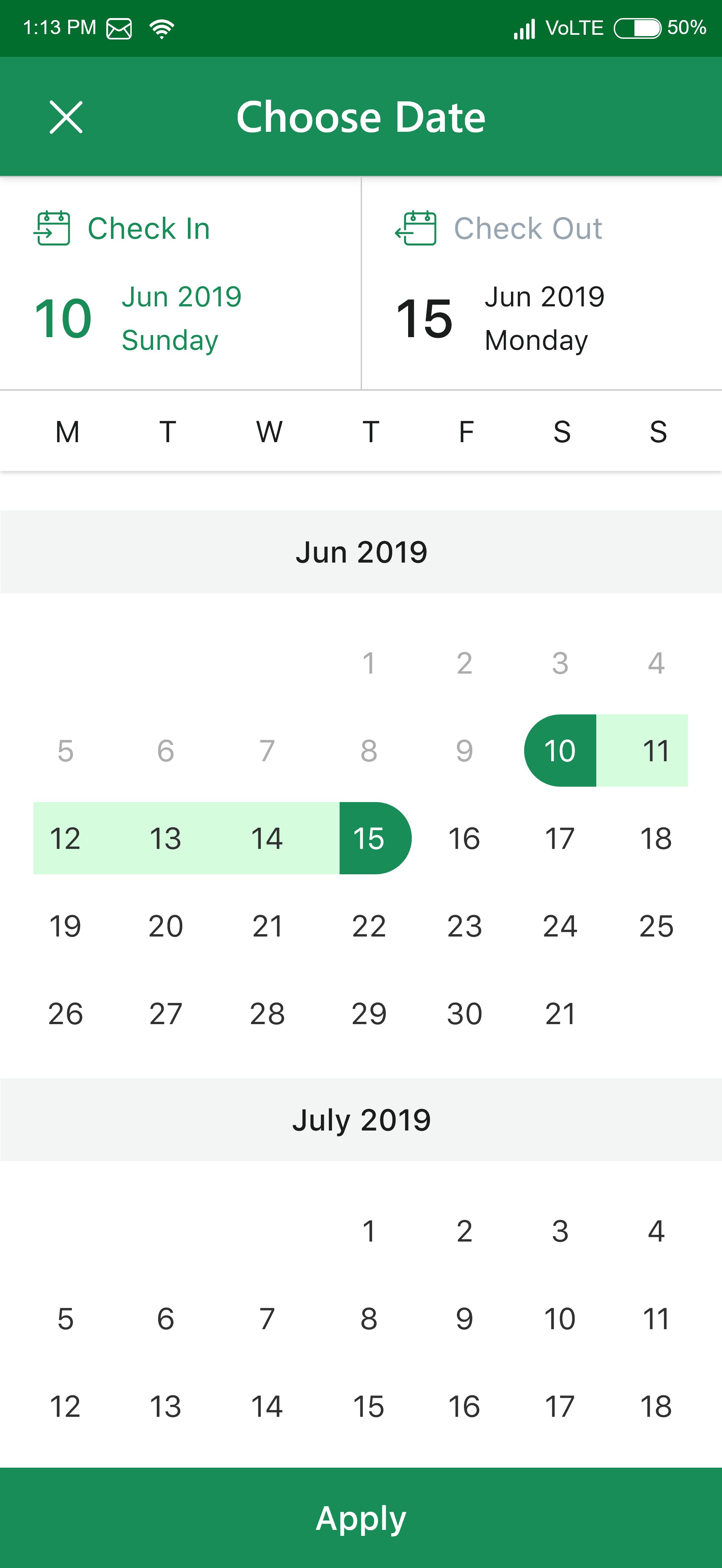The image size is (722, 1568).
Task: Tap June 30 in Jun 2019
Action: point(464,1013)
